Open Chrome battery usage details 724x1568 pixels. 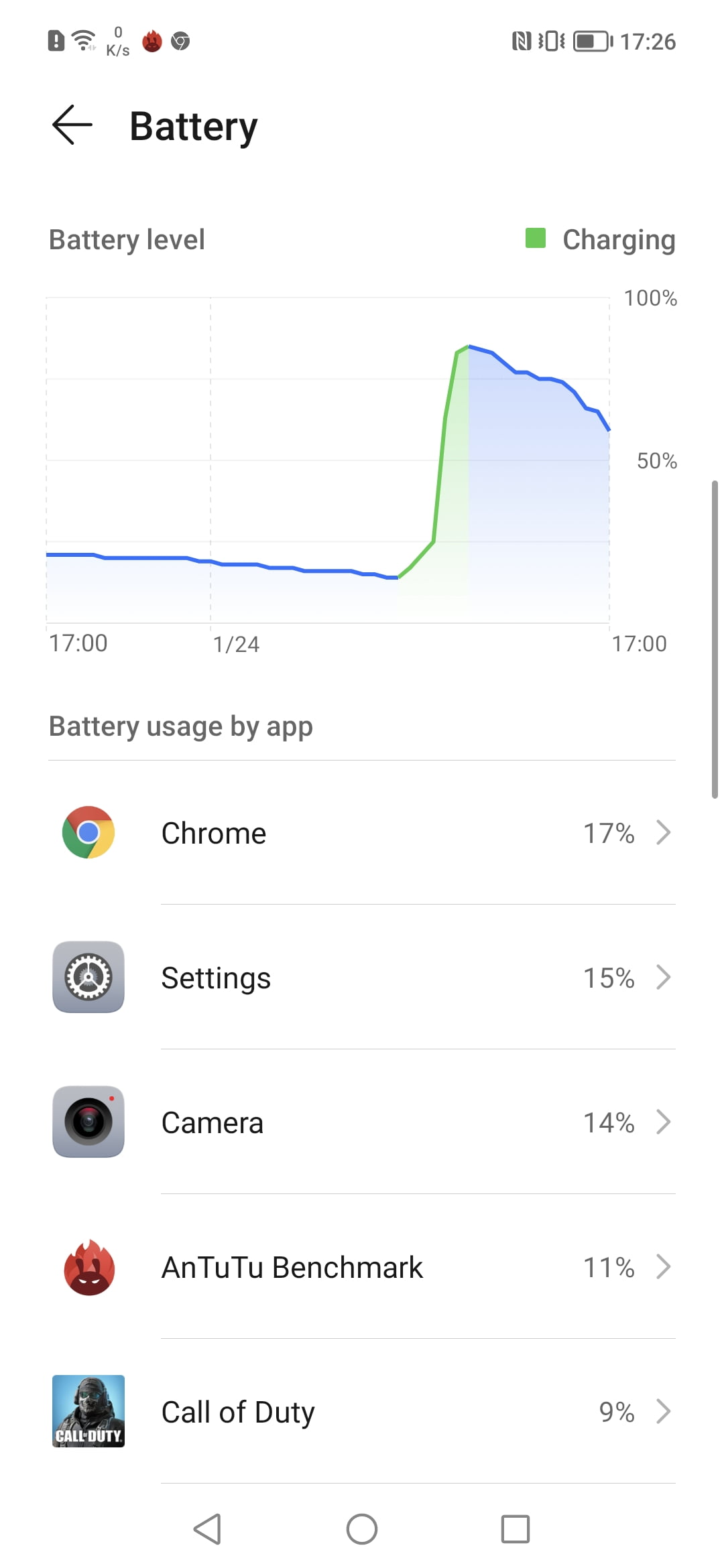tap(362, 833)
